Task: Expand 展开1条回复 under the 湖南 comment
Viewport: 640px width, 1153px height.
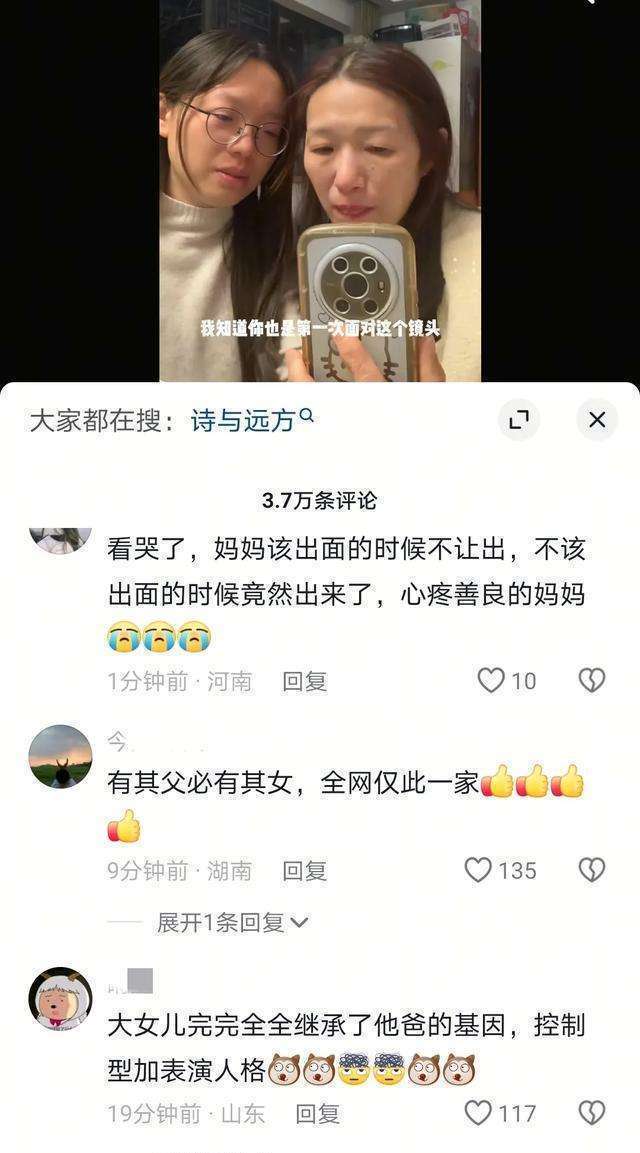Action: coord(232,923)
